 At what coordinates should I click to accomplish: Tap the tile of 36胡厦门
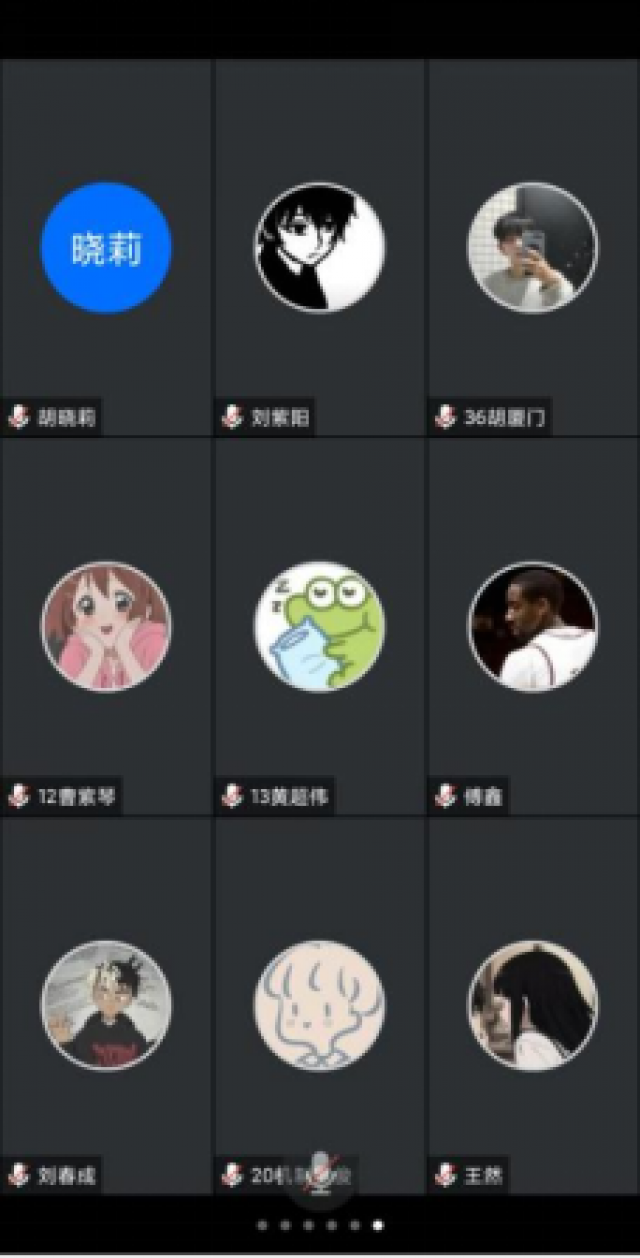(532, 247)
